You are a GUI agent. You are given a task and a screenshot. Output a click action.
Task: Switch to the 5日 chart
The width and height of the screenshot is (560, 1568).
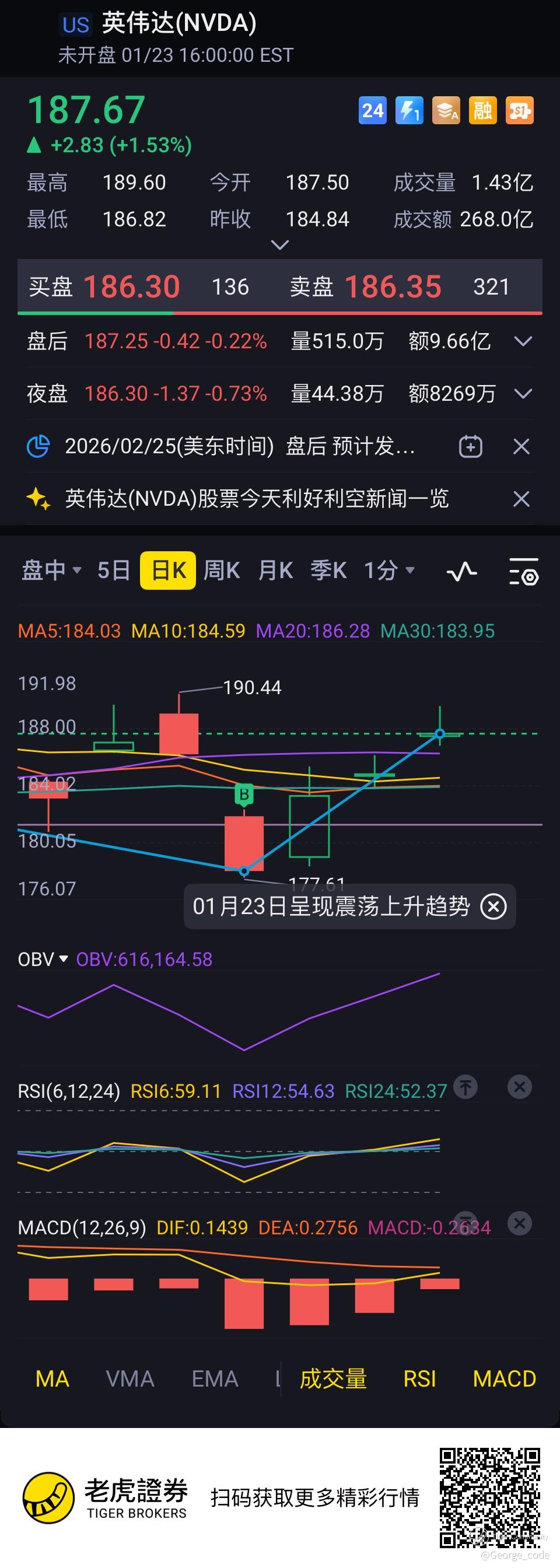pyautogui.click(x=114, y=570)
